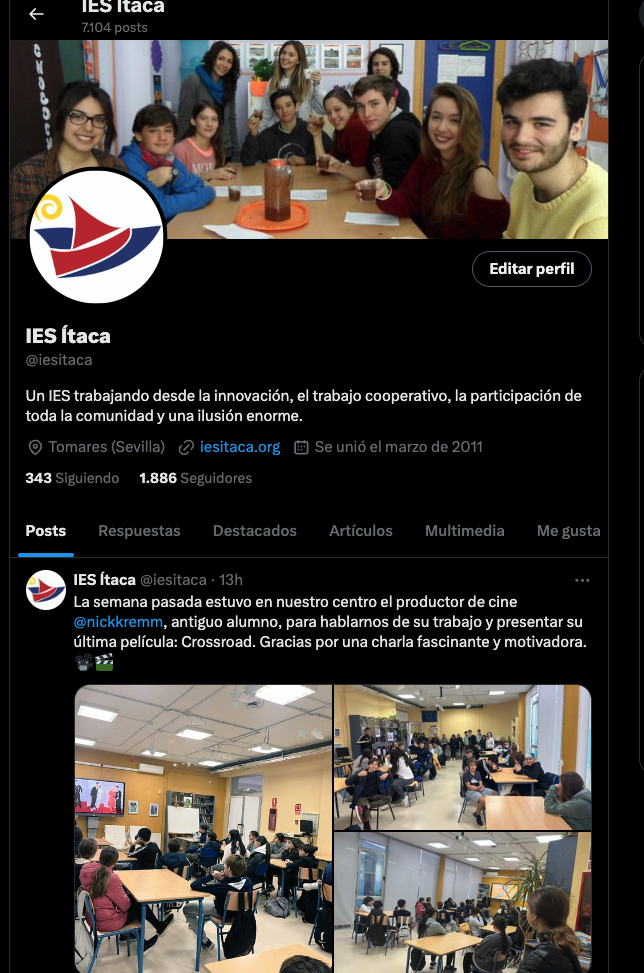The image size is (644, 973).
Task: Open the profile picture with boat logo
Action: click(97, 236)
